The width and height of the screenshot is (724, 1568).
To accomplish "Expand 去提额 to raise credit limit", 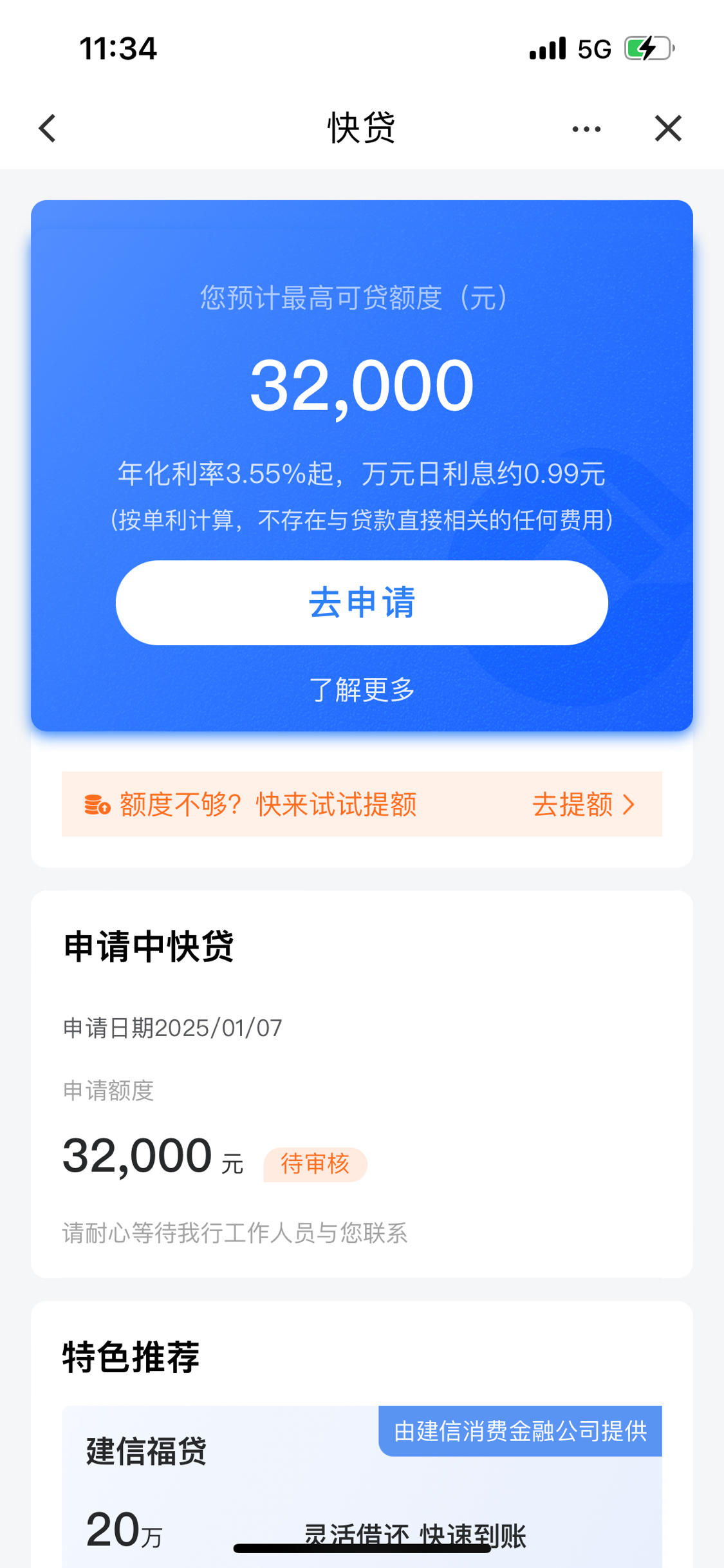I will (584, 804).
